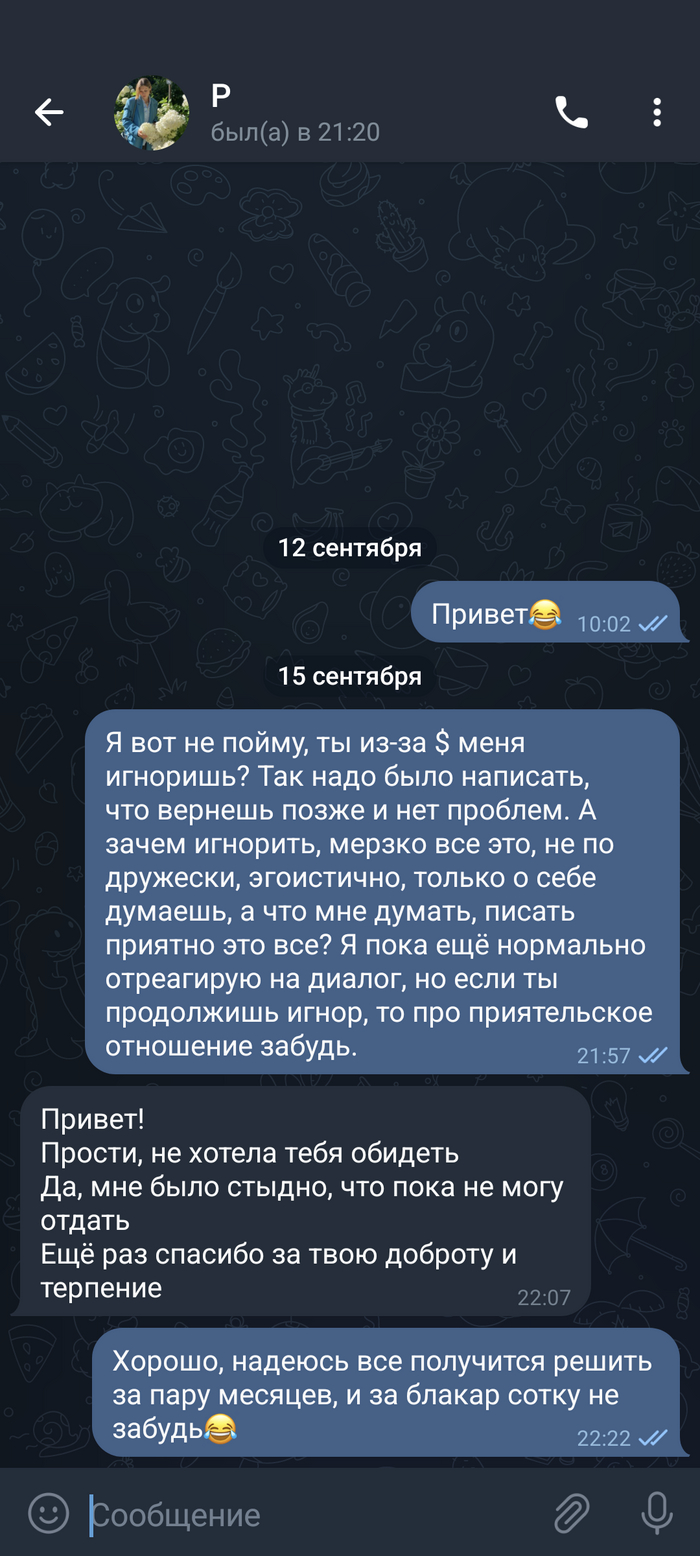Open contact info by tapping the name header

(x=295, y=113)
